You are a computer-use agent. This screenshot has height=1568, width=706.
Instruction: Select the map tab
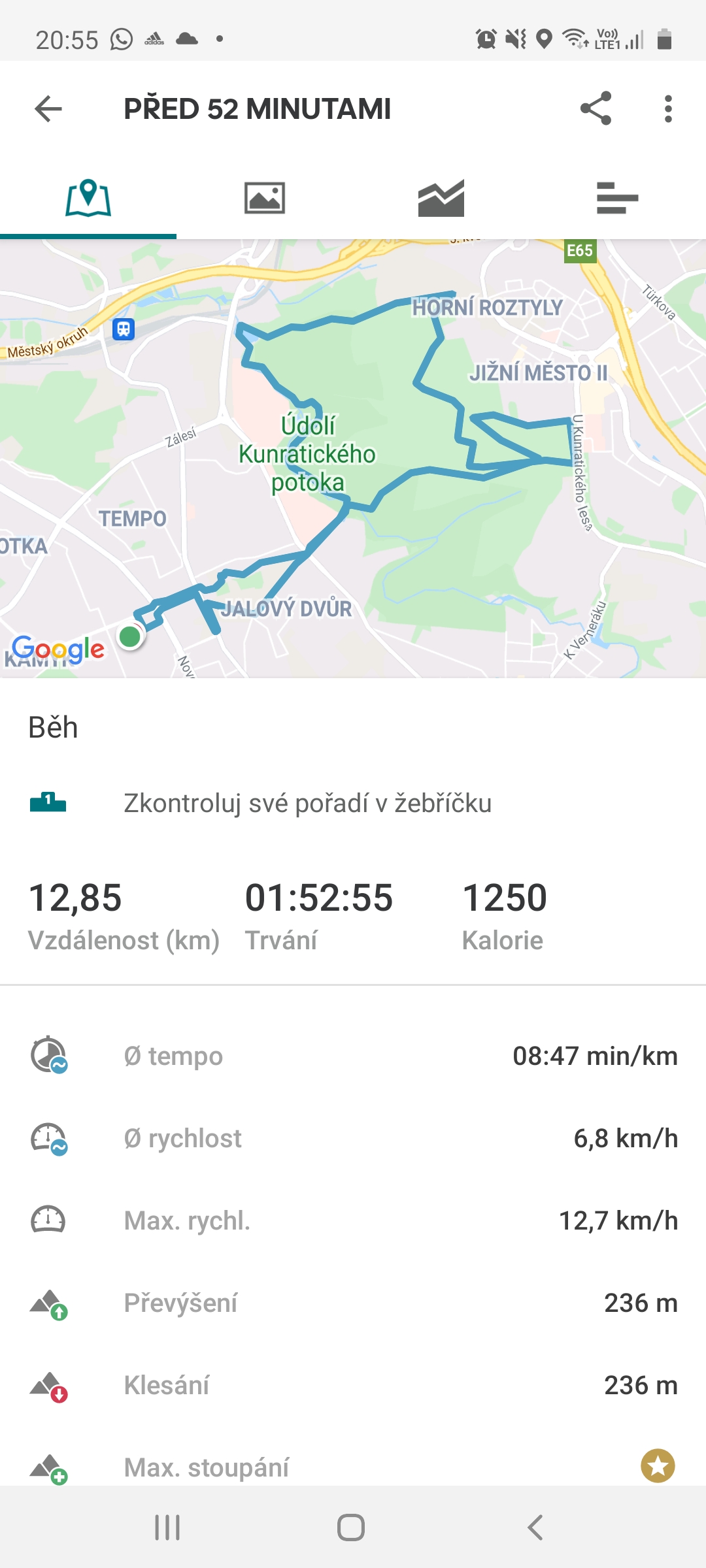[x=88, y=198]
